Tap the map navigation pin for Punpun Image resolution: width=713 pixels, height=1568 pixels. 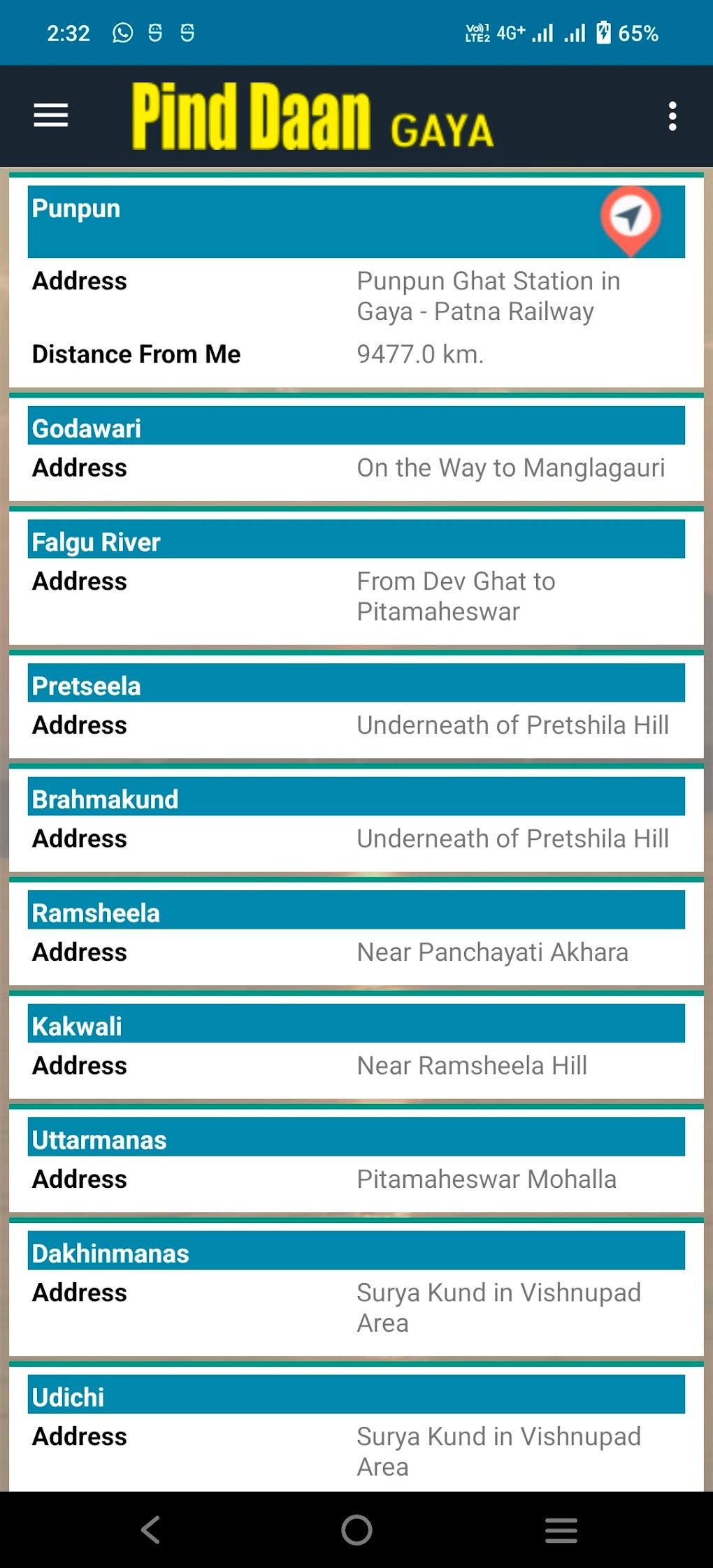tap(630, 219)
